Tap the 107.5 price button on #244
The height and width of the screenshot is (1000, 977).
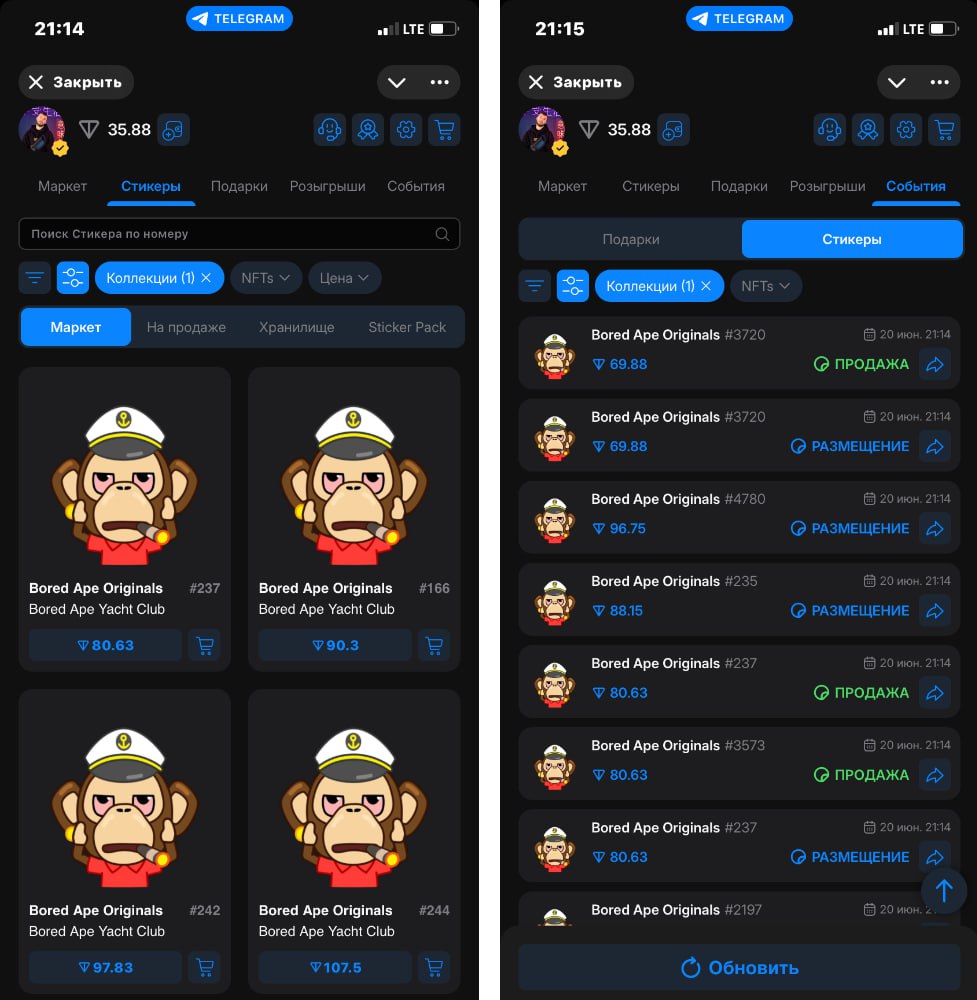(x=335, y=967)
